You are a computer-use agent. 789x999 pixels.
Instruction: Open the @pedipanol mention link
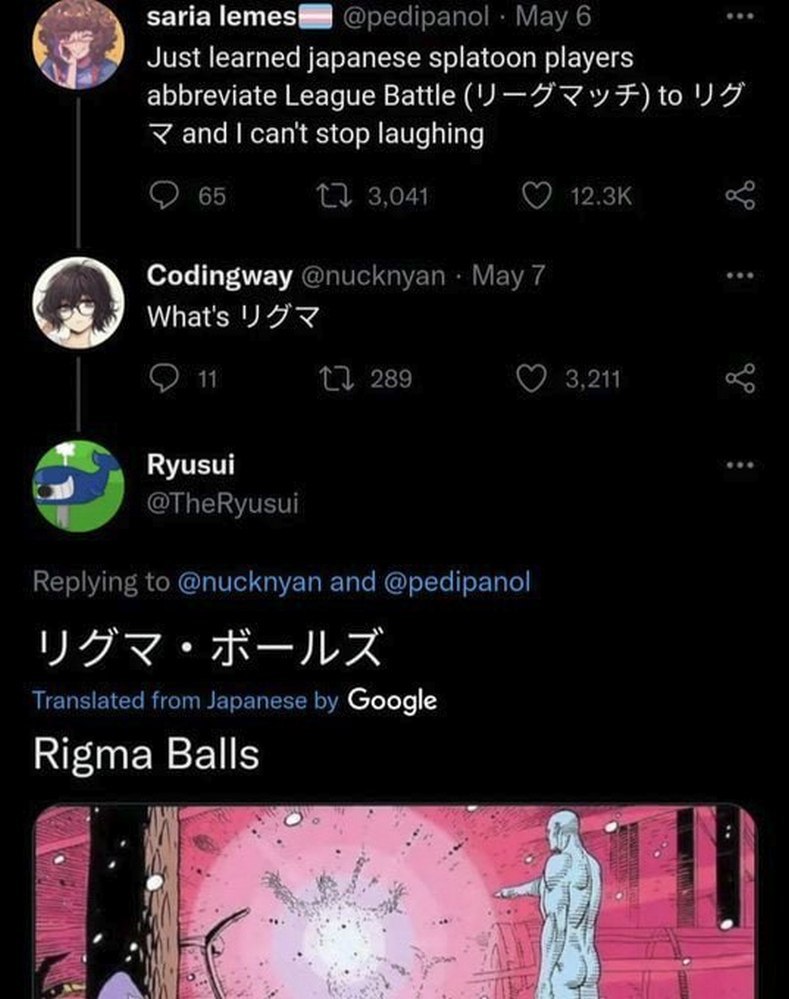[457, 581]
